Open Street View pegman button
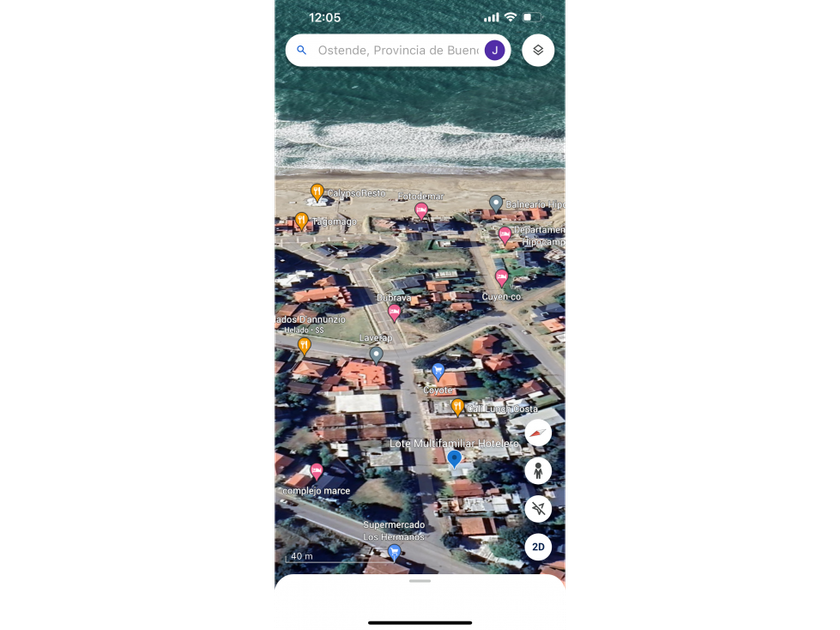Image resolution: width=840 pixels, height=630 pixels. coord(538,471)
